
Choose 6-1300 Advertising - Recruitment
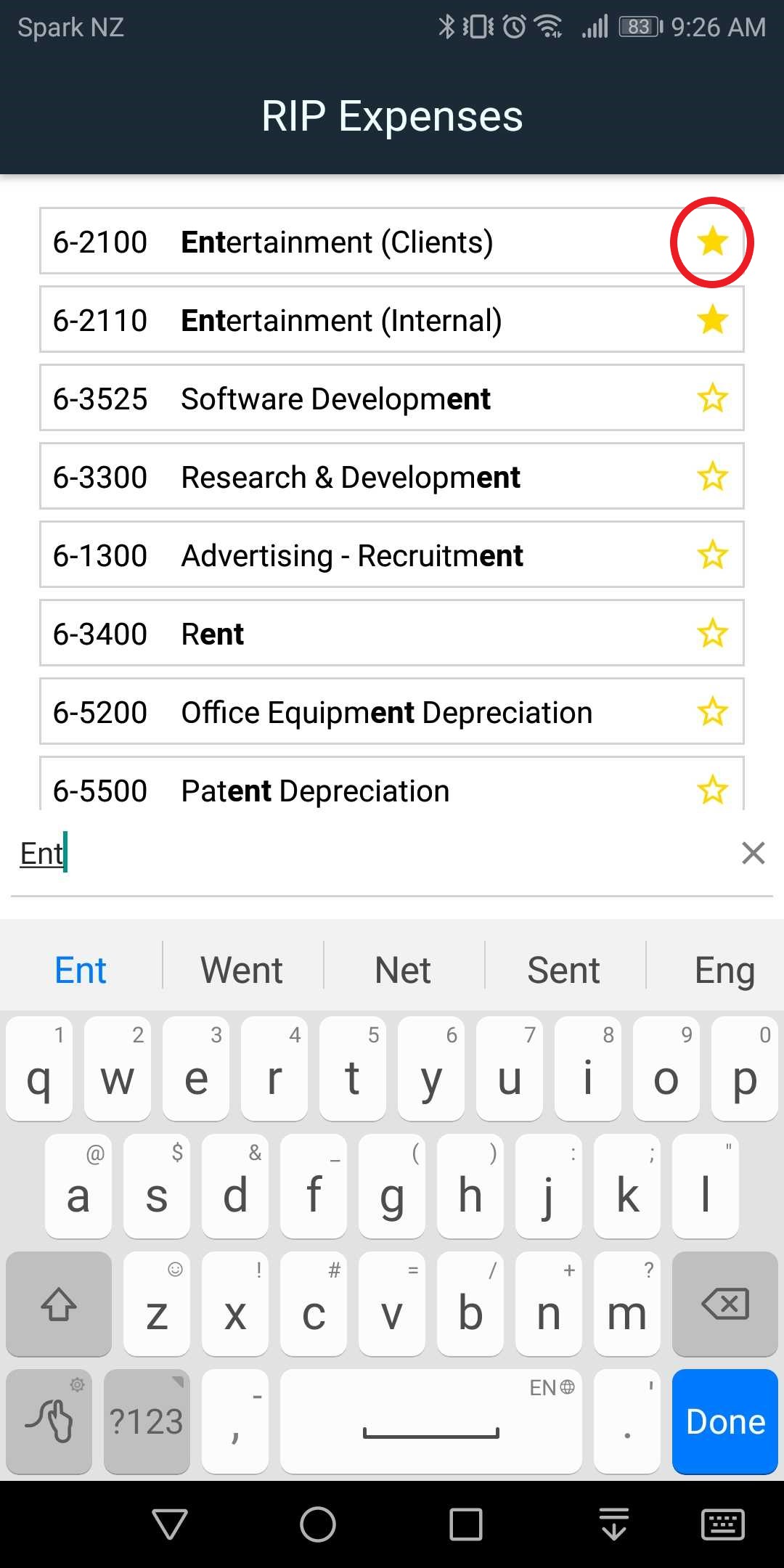point(348,555)
